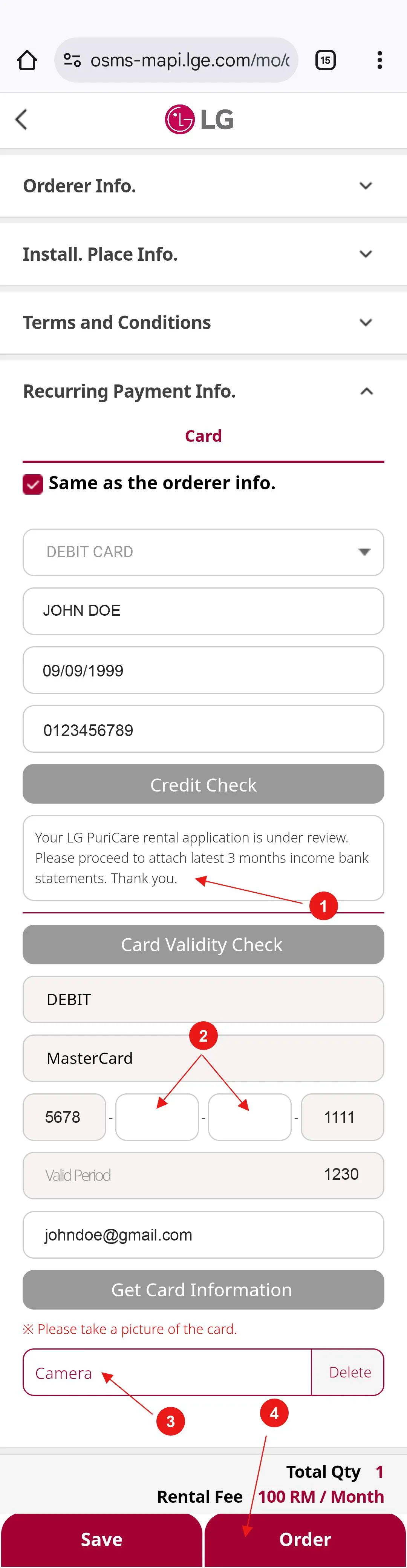
Task: Expand the Terms and Conditions section
Action: [x=365, y=322]
